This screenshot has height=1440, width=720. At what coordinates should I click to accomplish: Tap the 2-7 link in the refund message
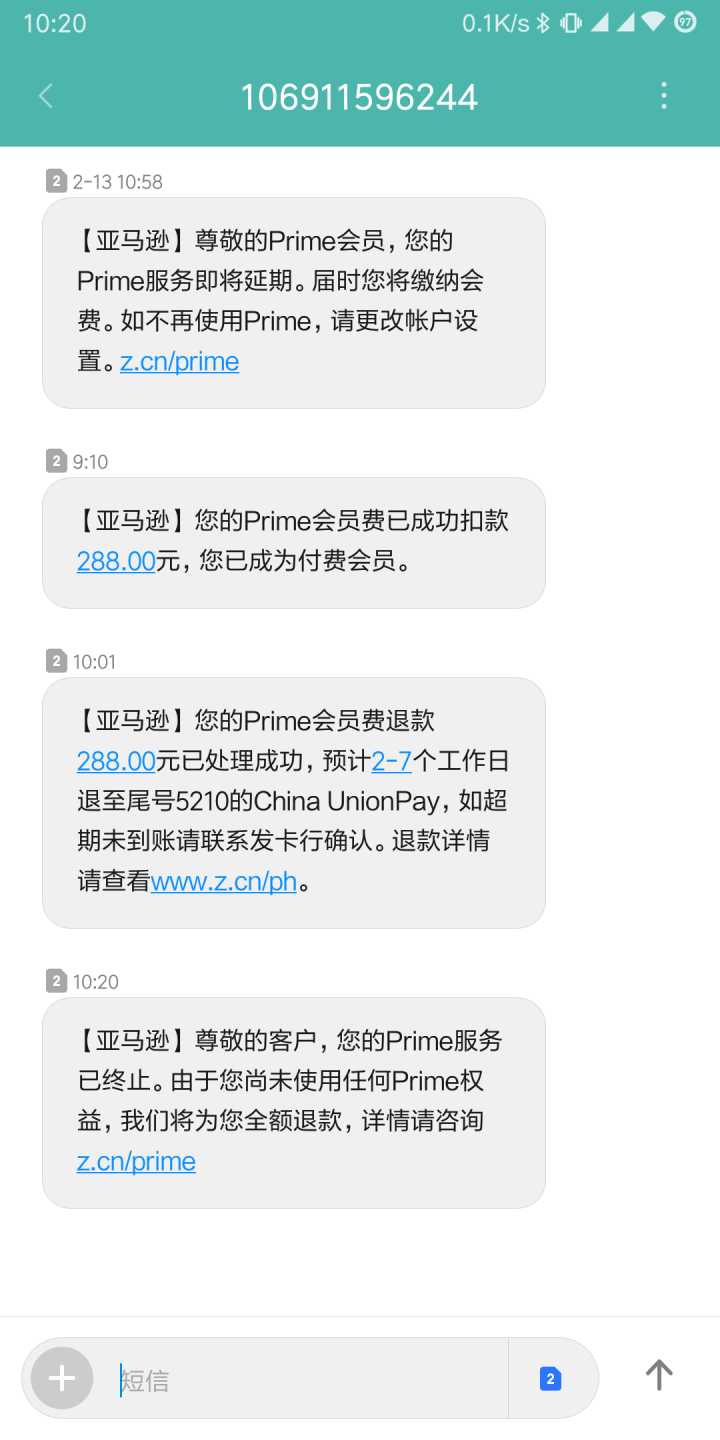[x=391, y=761]
